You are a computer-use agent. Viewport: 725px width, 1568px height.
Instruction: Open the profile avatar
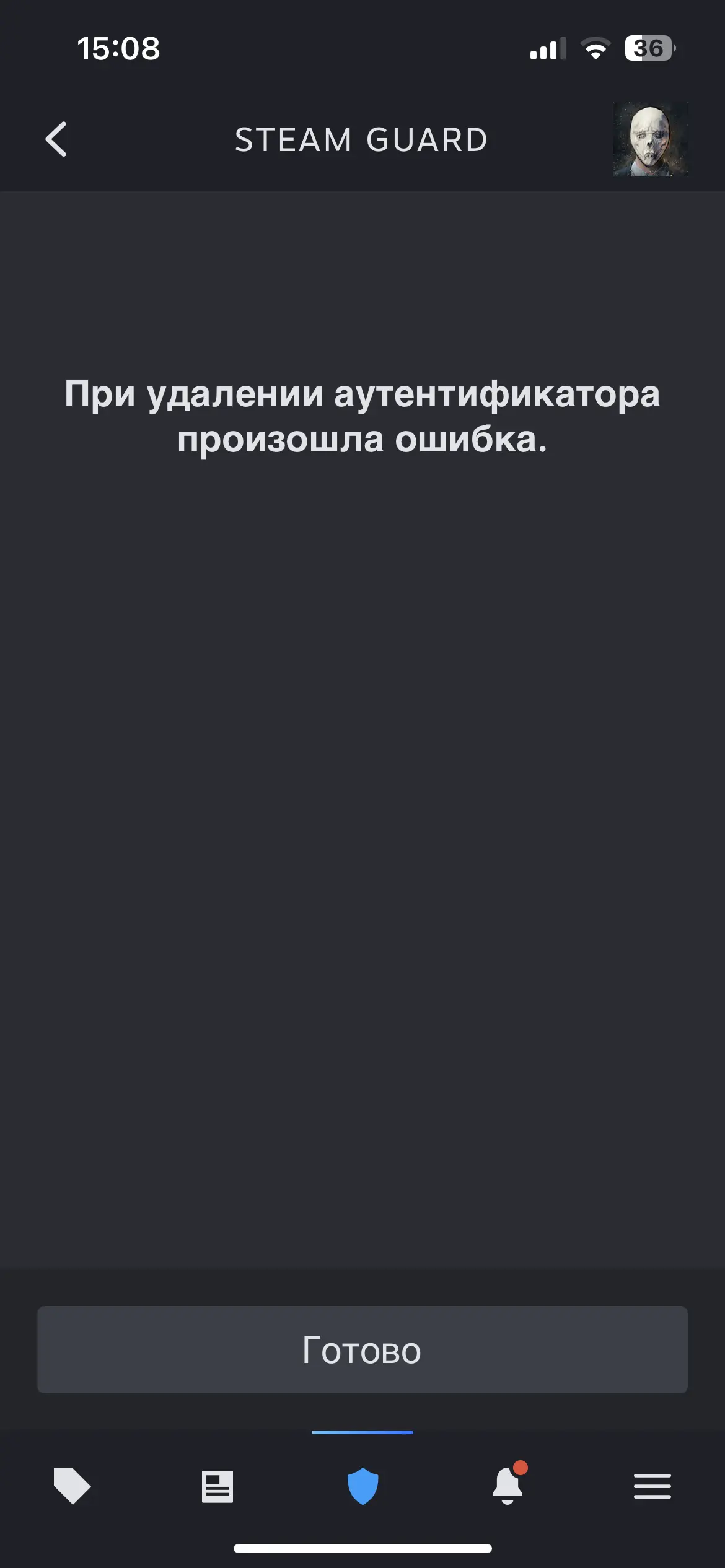(650, 139)
